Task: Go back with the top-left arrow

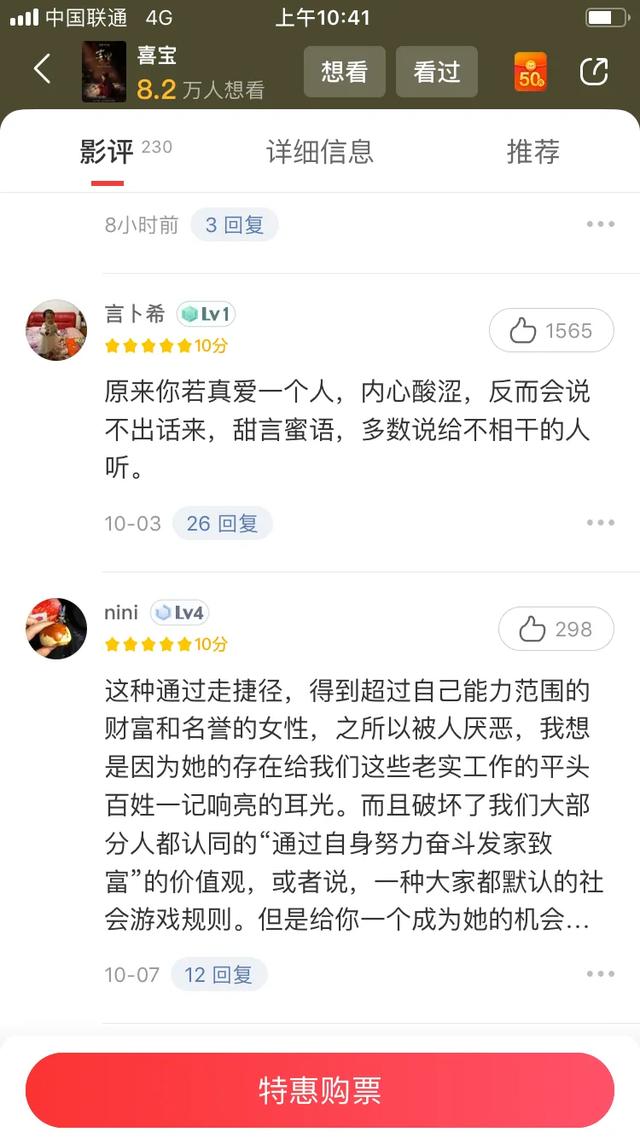Action: 42,70
